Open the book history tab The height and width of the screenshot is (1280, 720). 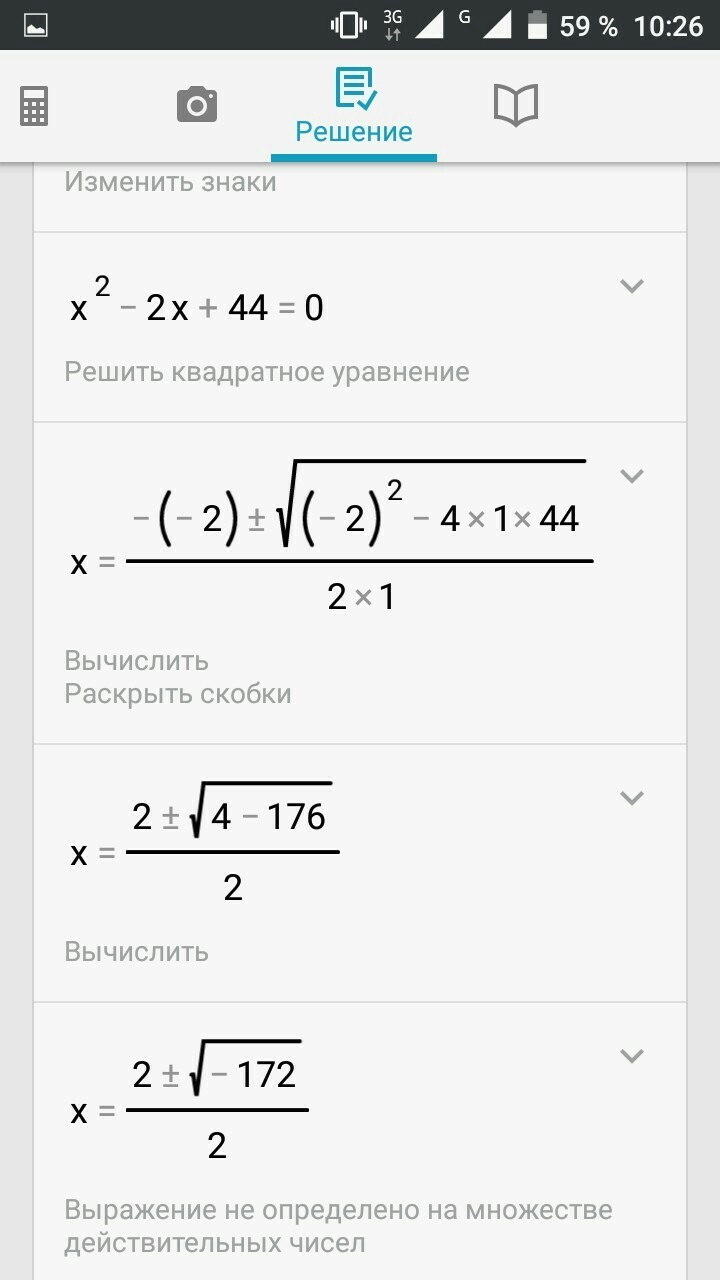(x=516, y=105)
